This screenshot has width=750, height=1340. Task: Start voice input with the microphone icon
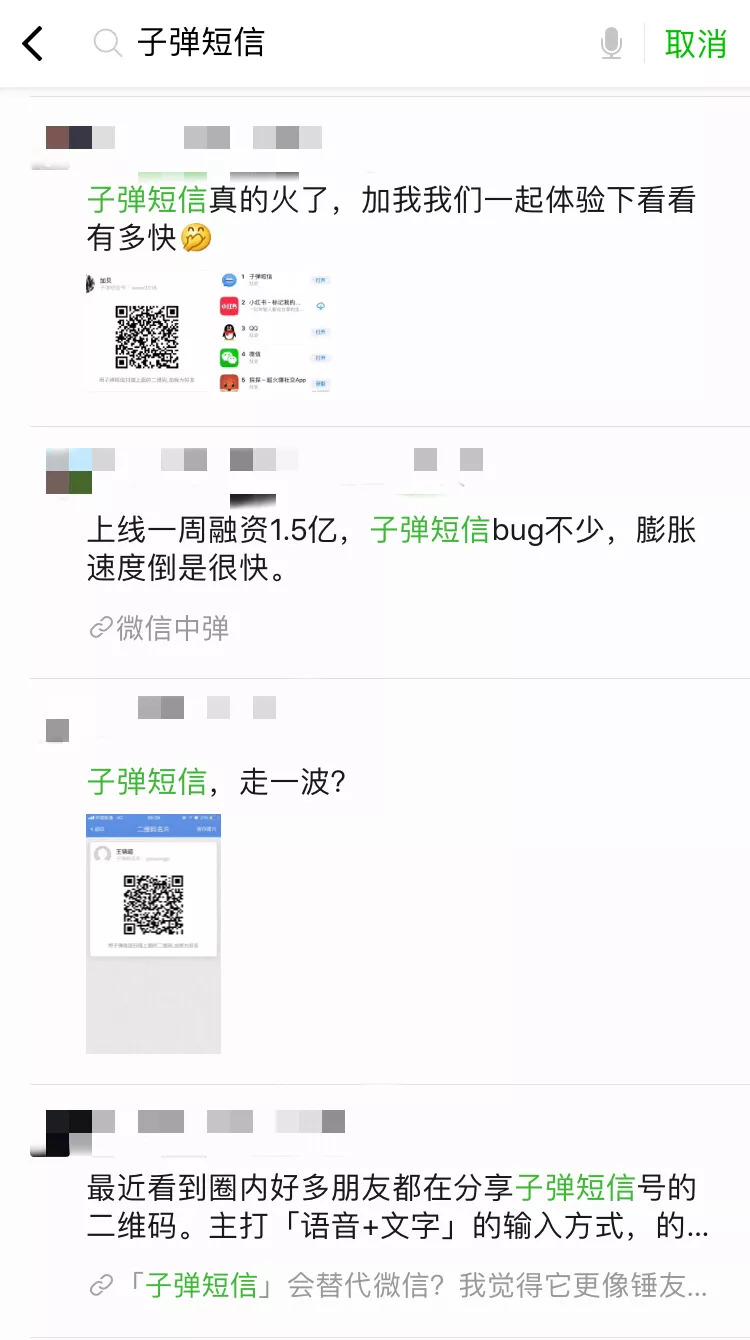(611, 44)
